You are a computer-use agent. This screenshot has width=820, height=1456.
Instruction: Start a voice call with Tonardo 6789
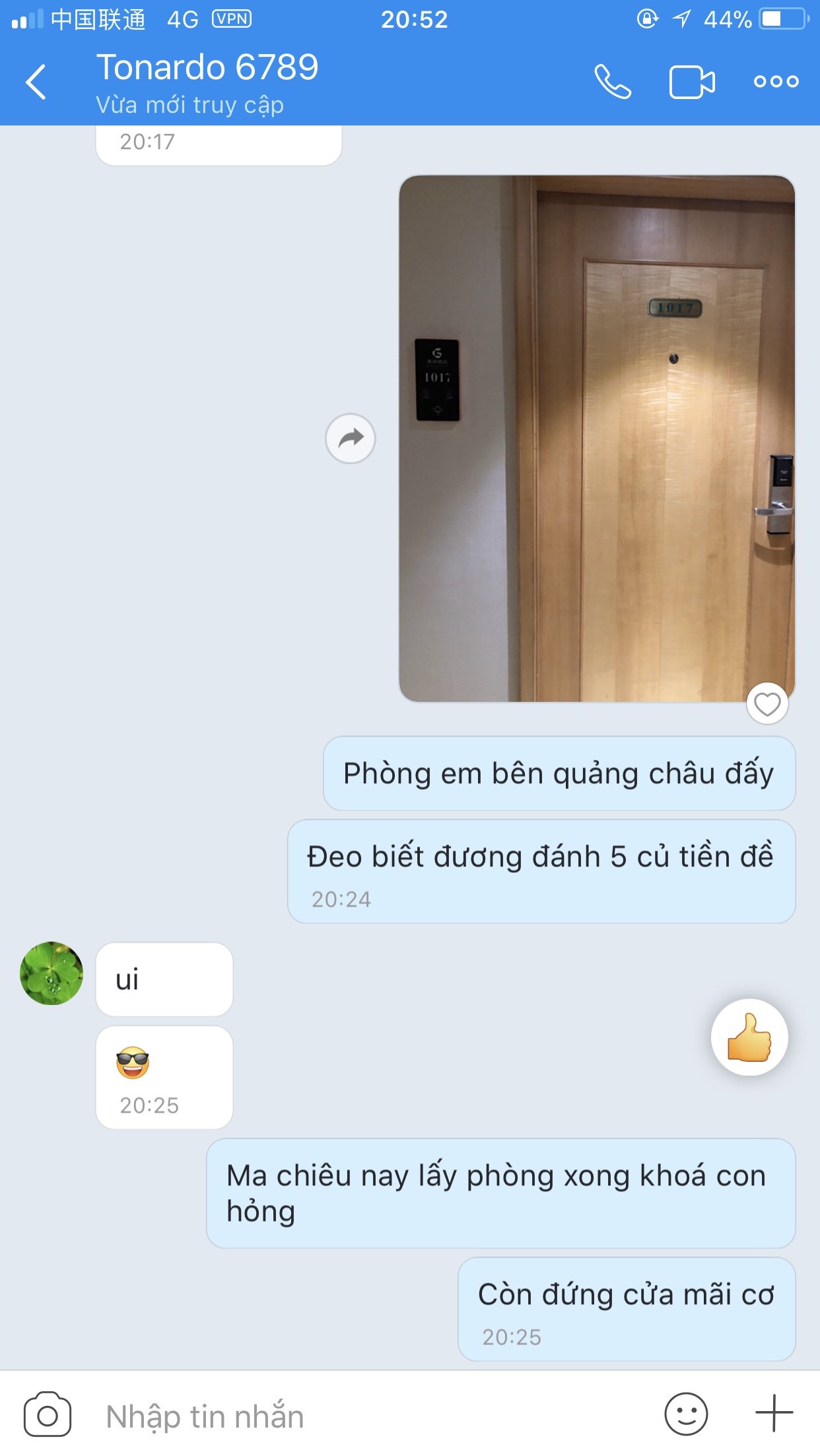click(613, 82)
